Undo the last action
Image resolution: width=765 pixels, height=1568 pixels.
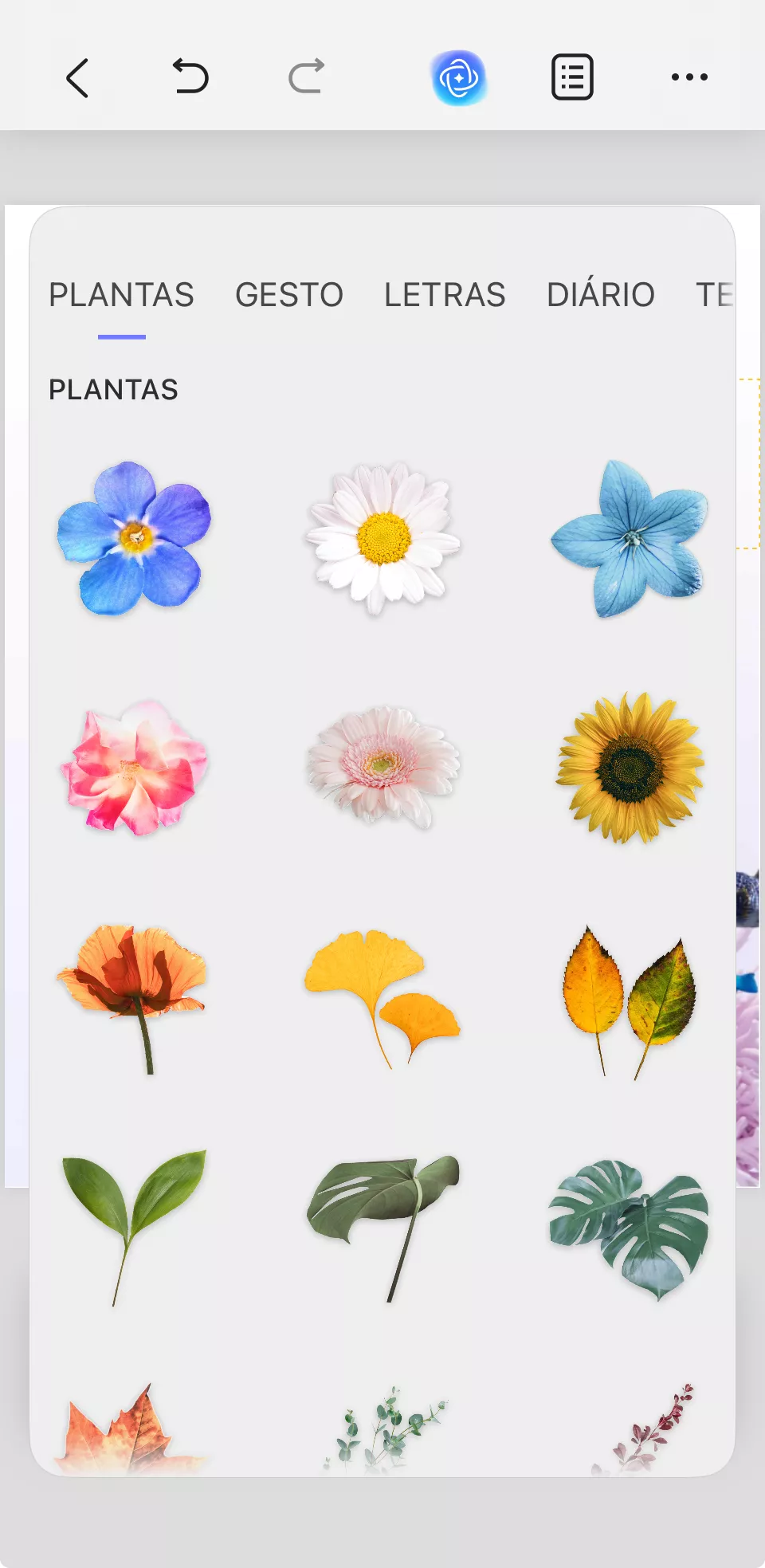tap(190, 77)
